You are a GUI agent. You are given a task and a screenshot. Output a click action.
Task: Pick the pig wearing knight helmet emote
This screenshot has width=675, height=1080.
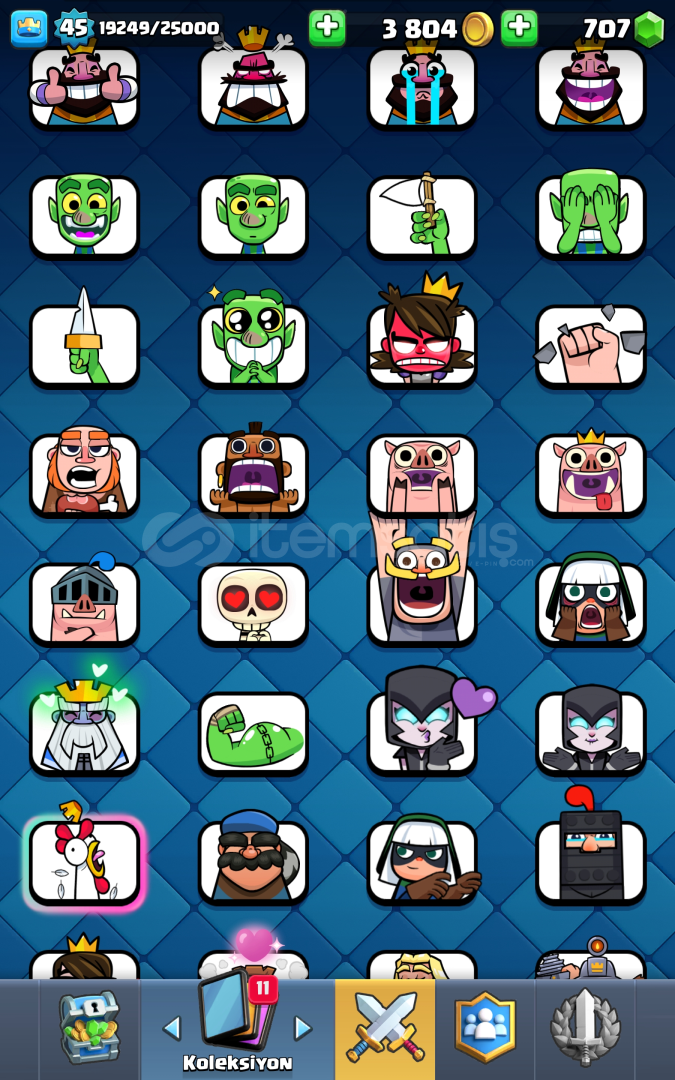84,604
